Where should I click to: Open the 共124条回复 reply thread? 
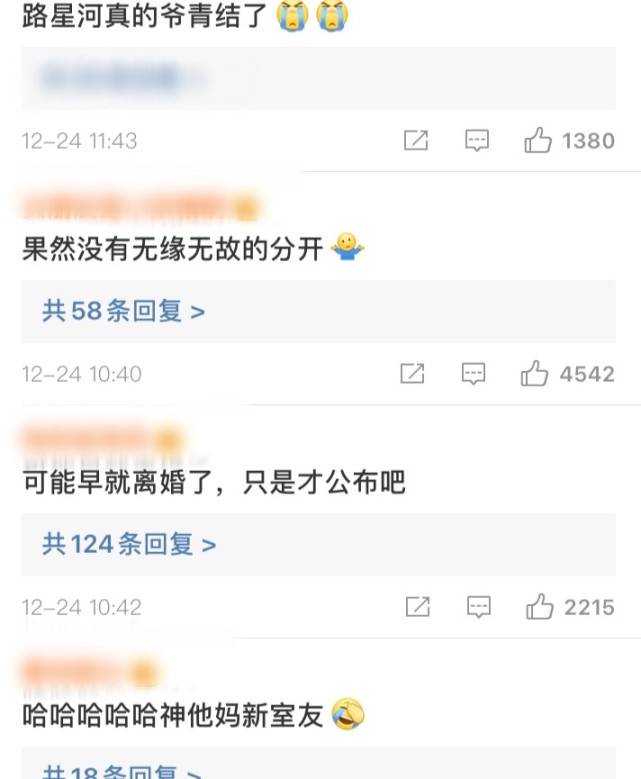point(129,544)
